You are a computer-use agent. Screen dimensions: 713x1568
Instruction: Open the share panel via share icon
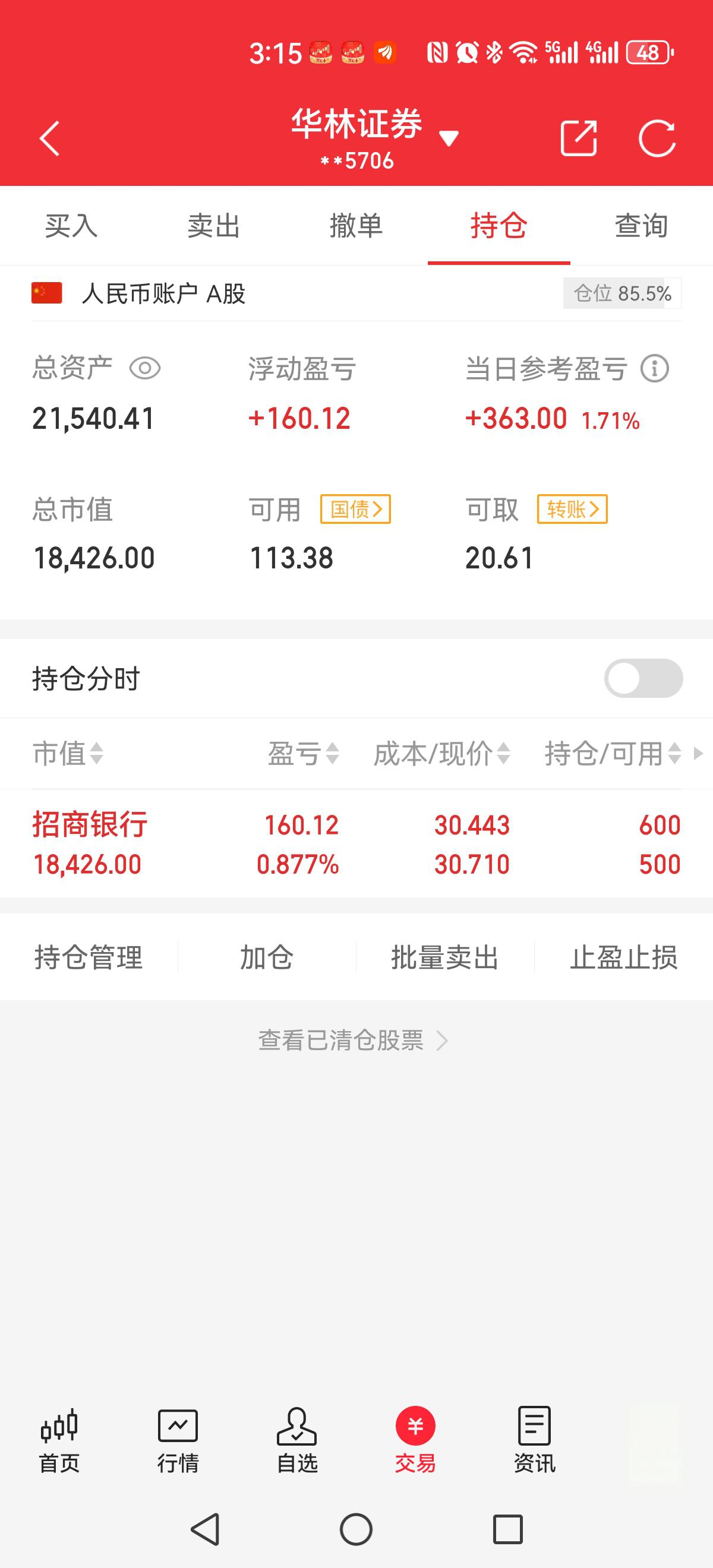pos(579,138)
